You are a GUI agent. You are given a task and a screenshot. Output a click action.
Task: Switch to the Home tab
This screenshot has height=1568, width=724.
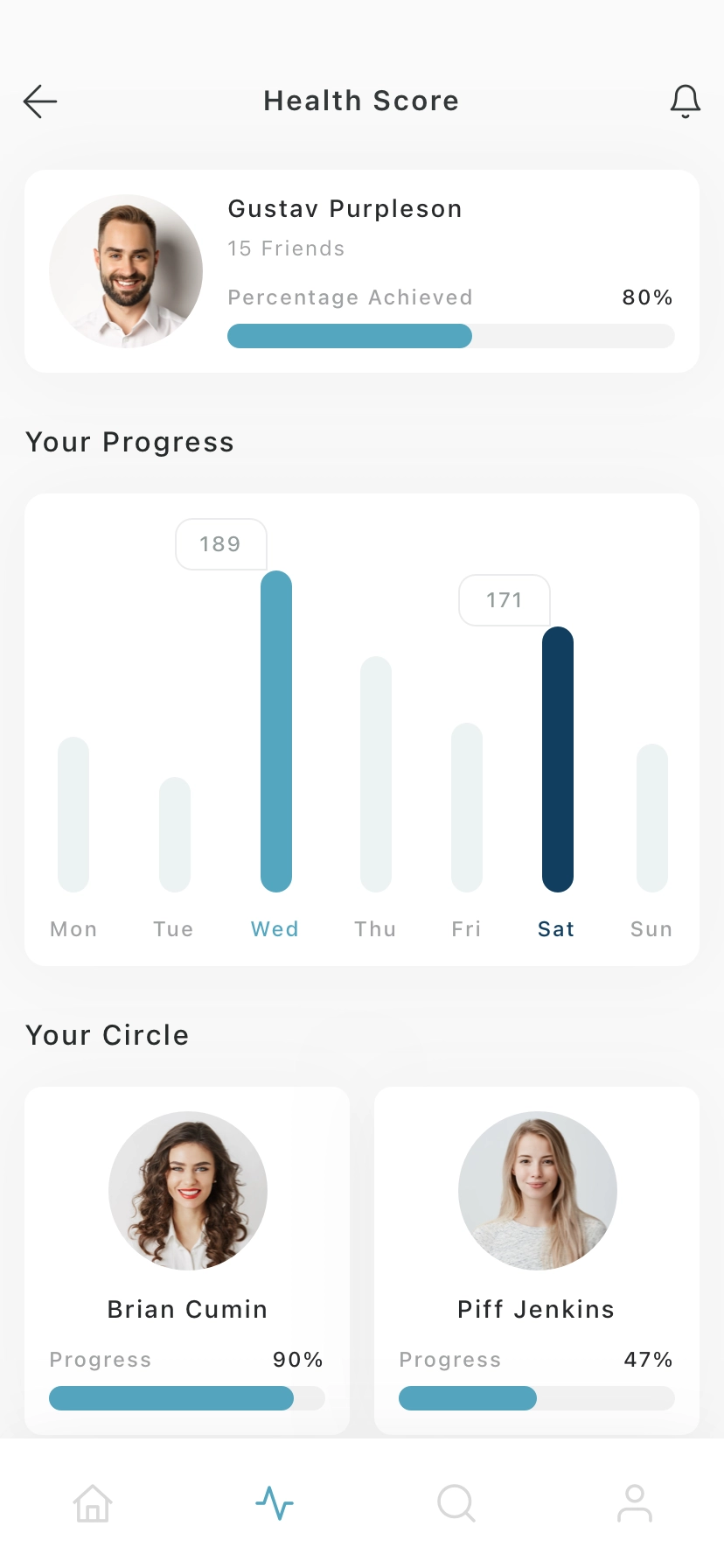point(93,1503)
